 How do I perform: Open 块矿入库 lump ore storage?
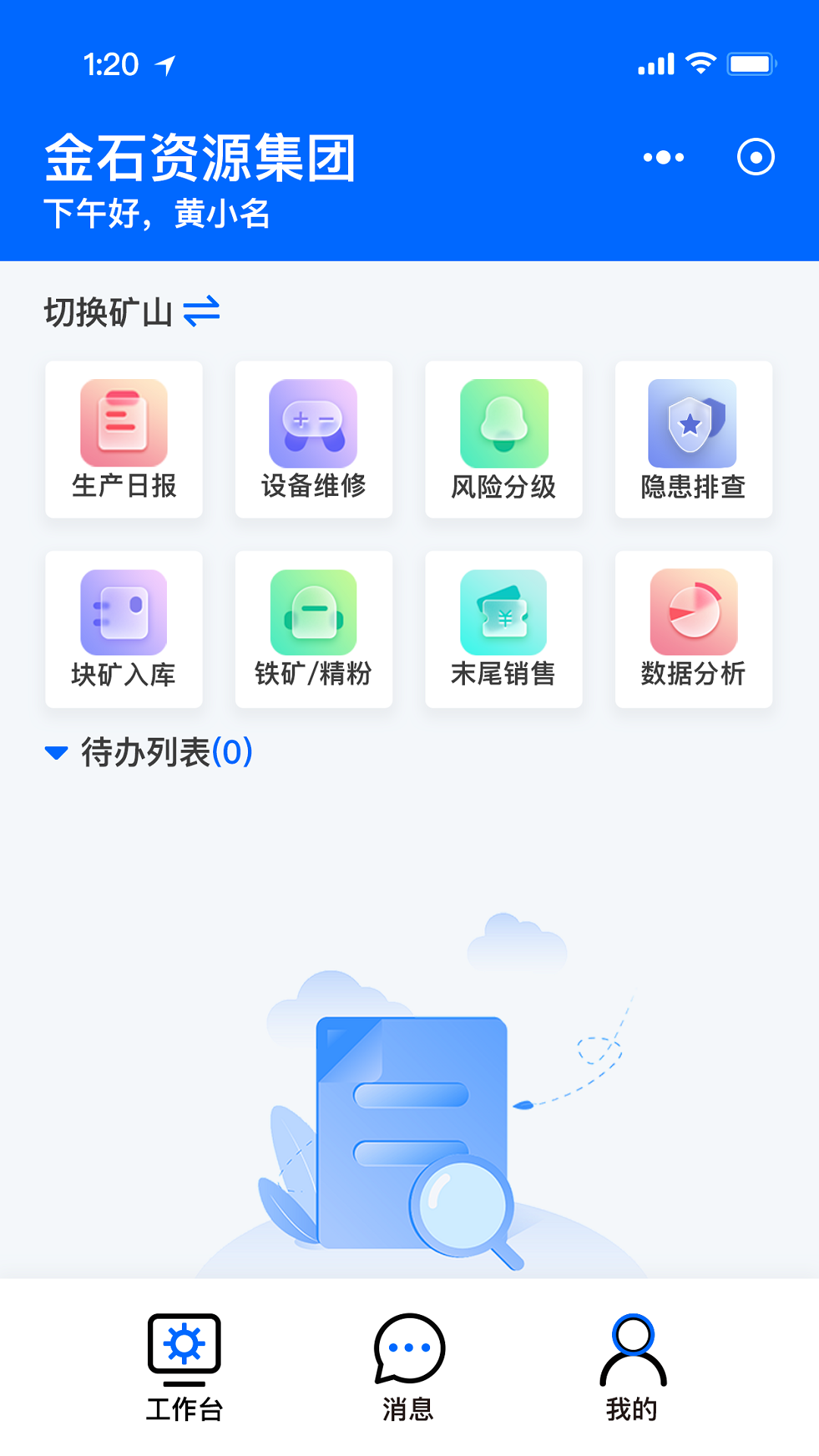[124, 629]
